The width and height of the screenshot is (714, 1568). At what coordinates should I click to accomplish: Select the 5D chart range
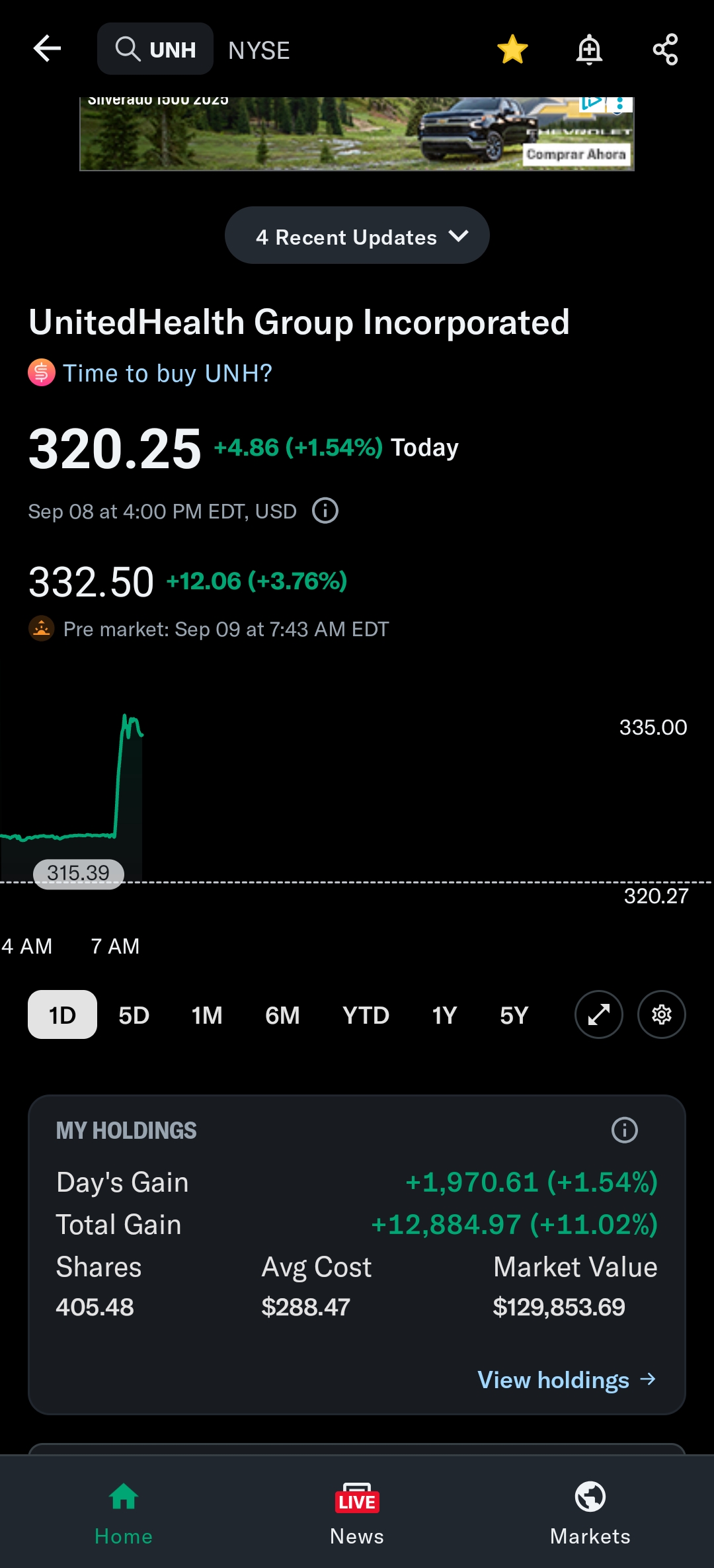[134, 1015]
